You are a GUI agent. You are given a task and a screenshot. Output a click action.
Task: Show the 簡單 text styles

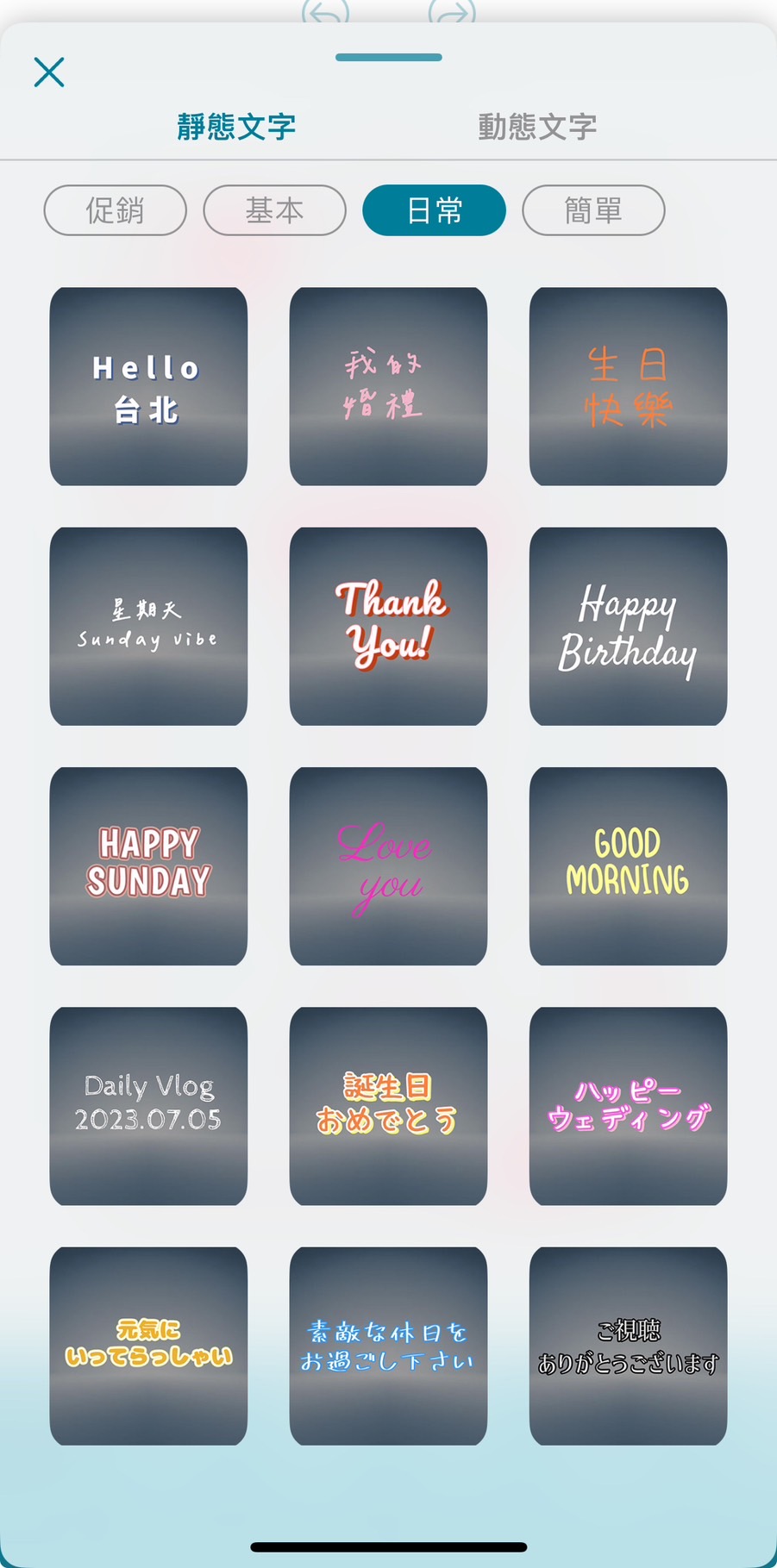coord(593,210)
